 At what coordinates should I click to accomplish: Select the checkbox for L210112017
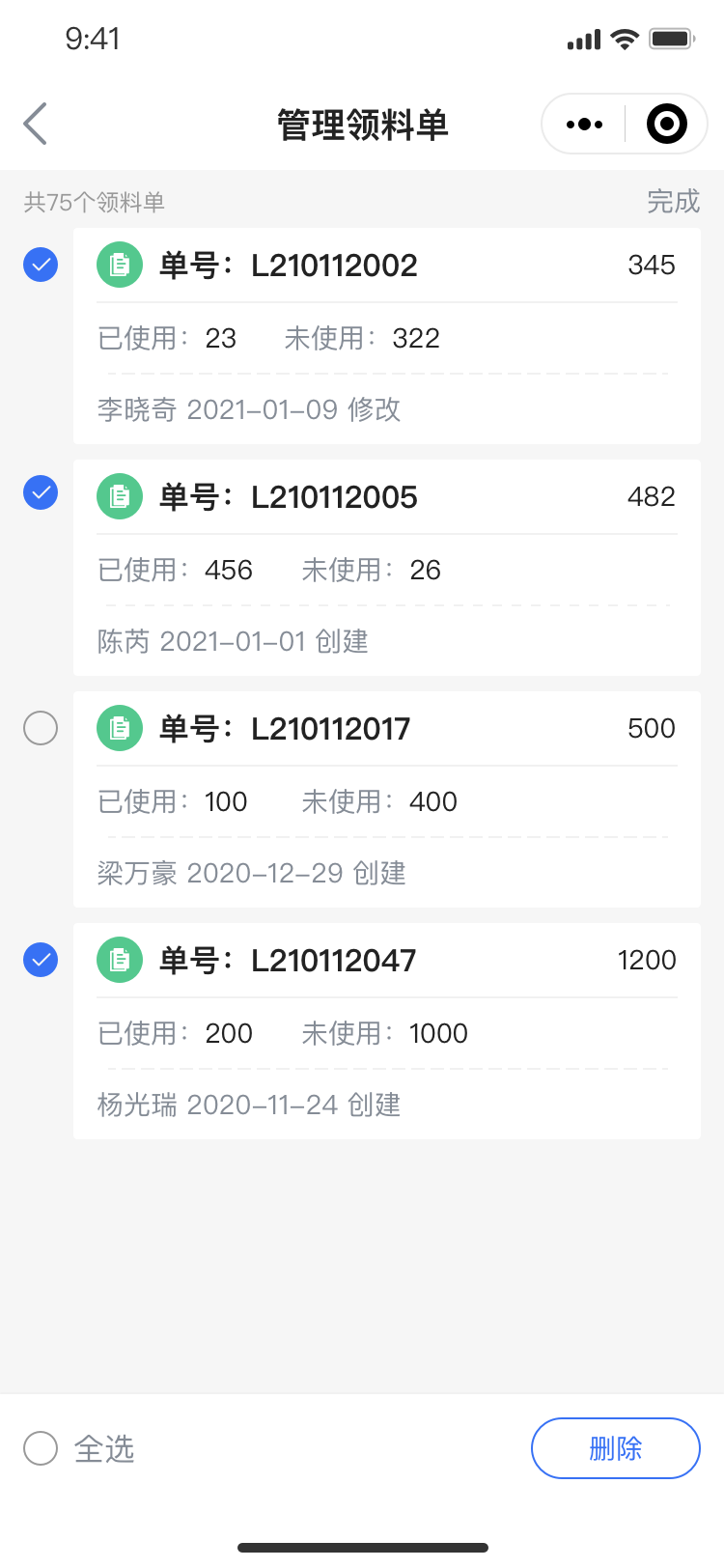pos(41,727)
